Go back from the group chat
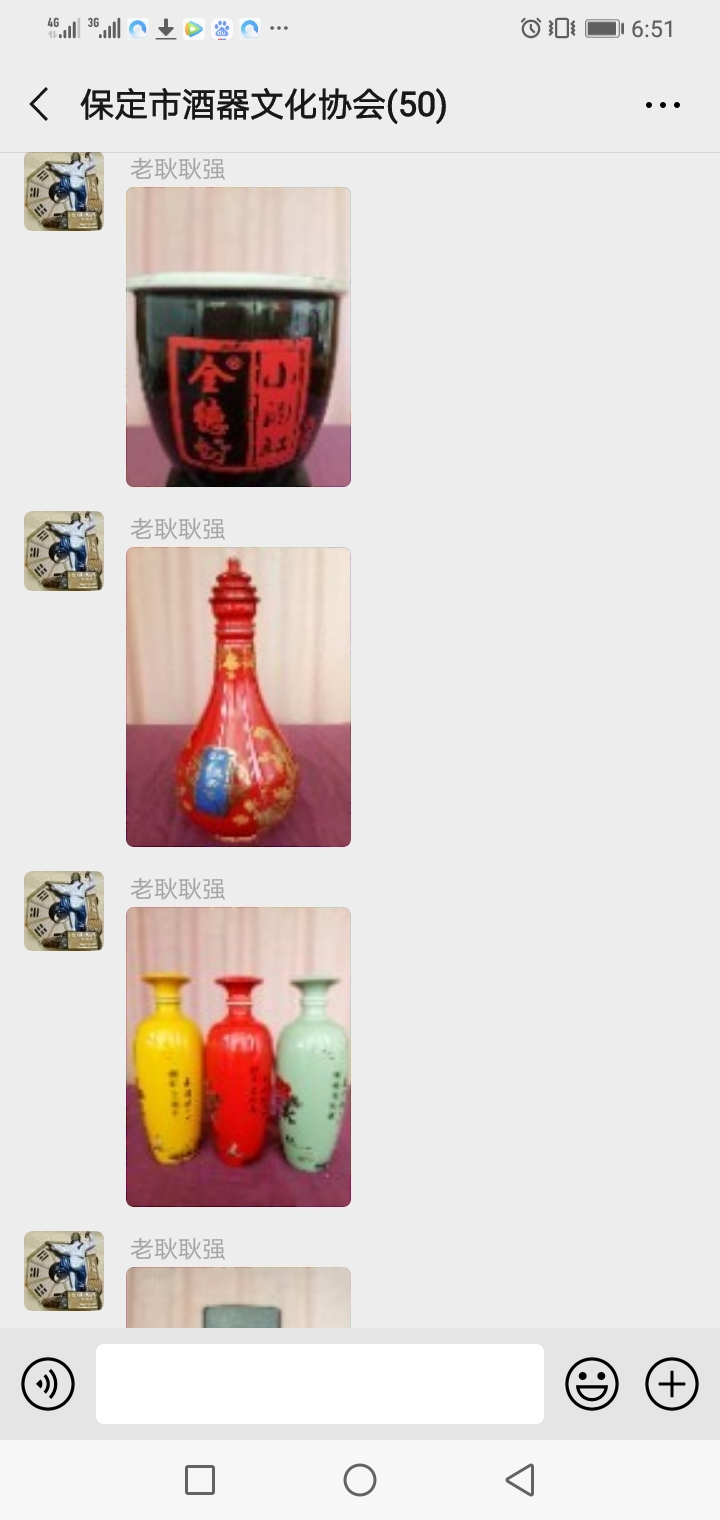This screenshot has width=720, height=1520. point(39,105)
